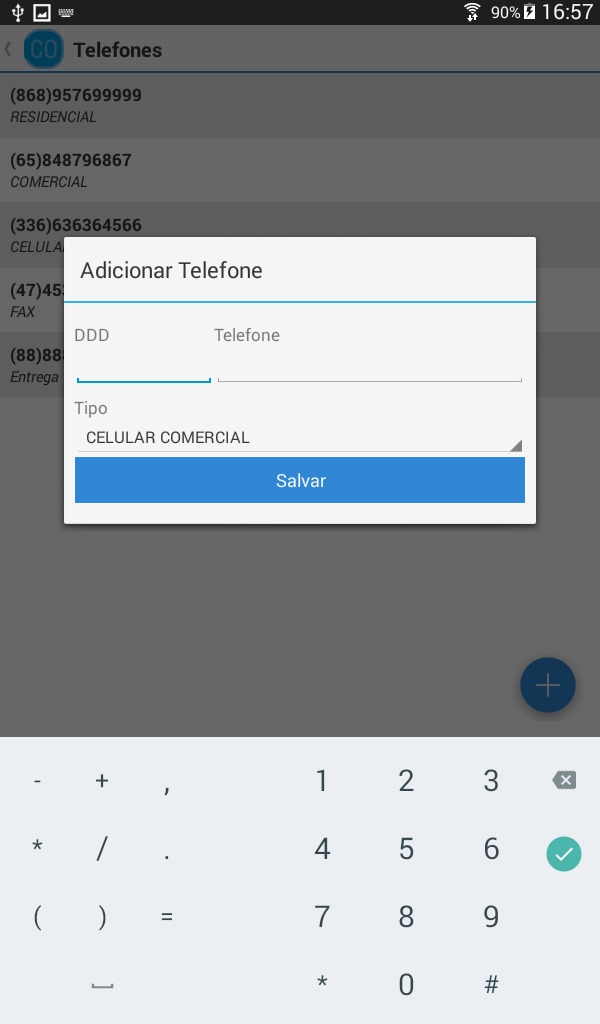Insert an opening parenthesis
Screen dimensions: 600x1024
[37, 917]
